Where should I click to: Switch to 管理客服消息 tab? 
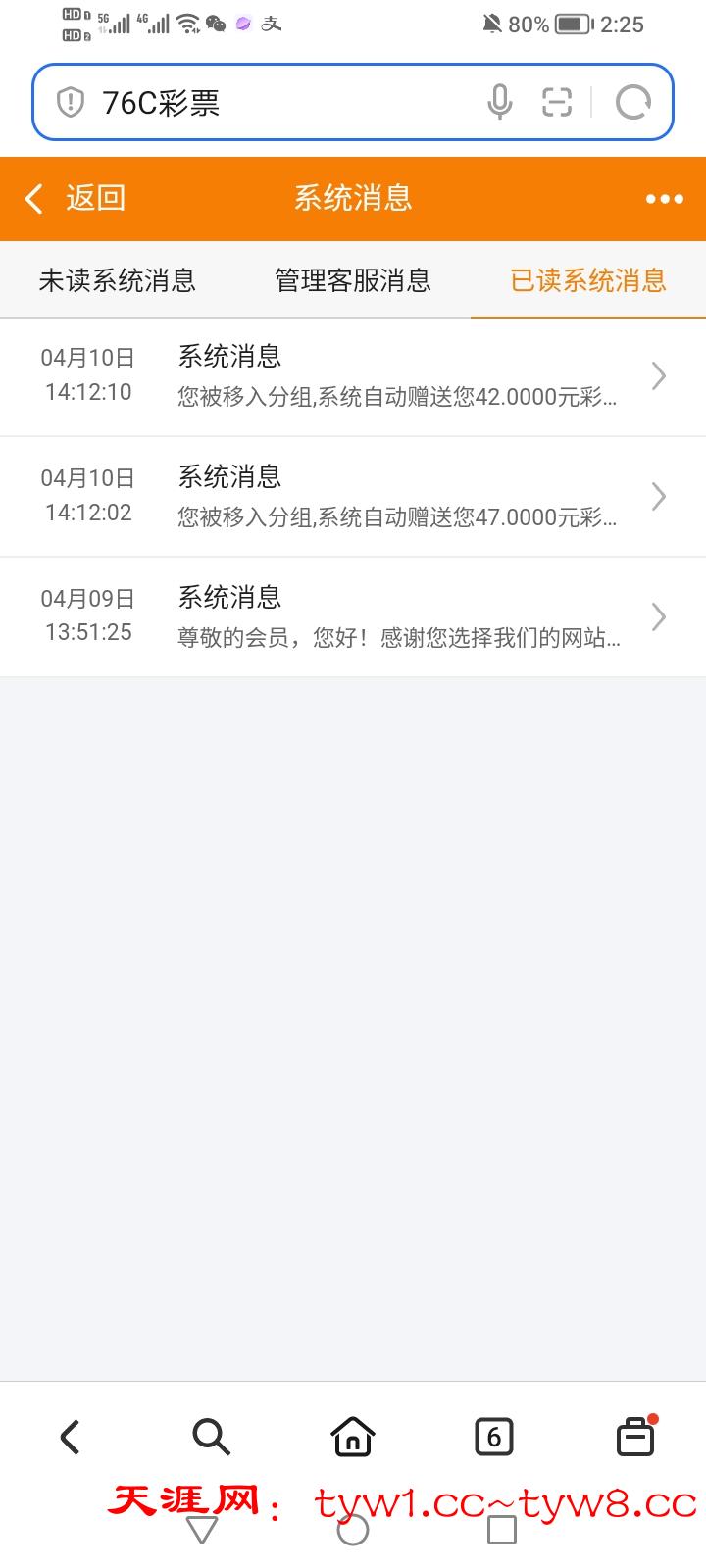[353, 281]
